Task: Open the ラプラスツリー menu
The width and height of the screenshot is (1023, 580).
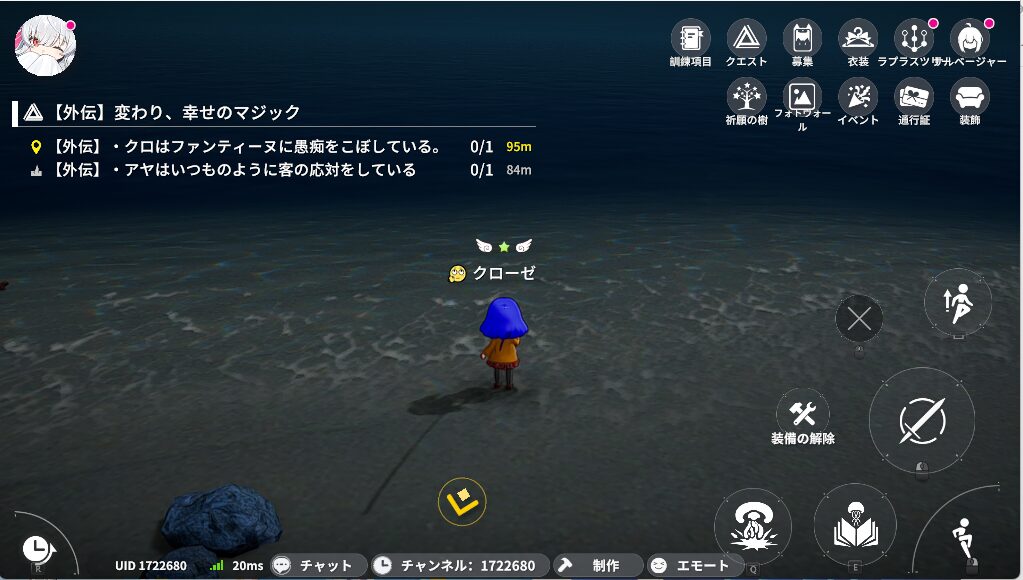Action: pos(913,39)
